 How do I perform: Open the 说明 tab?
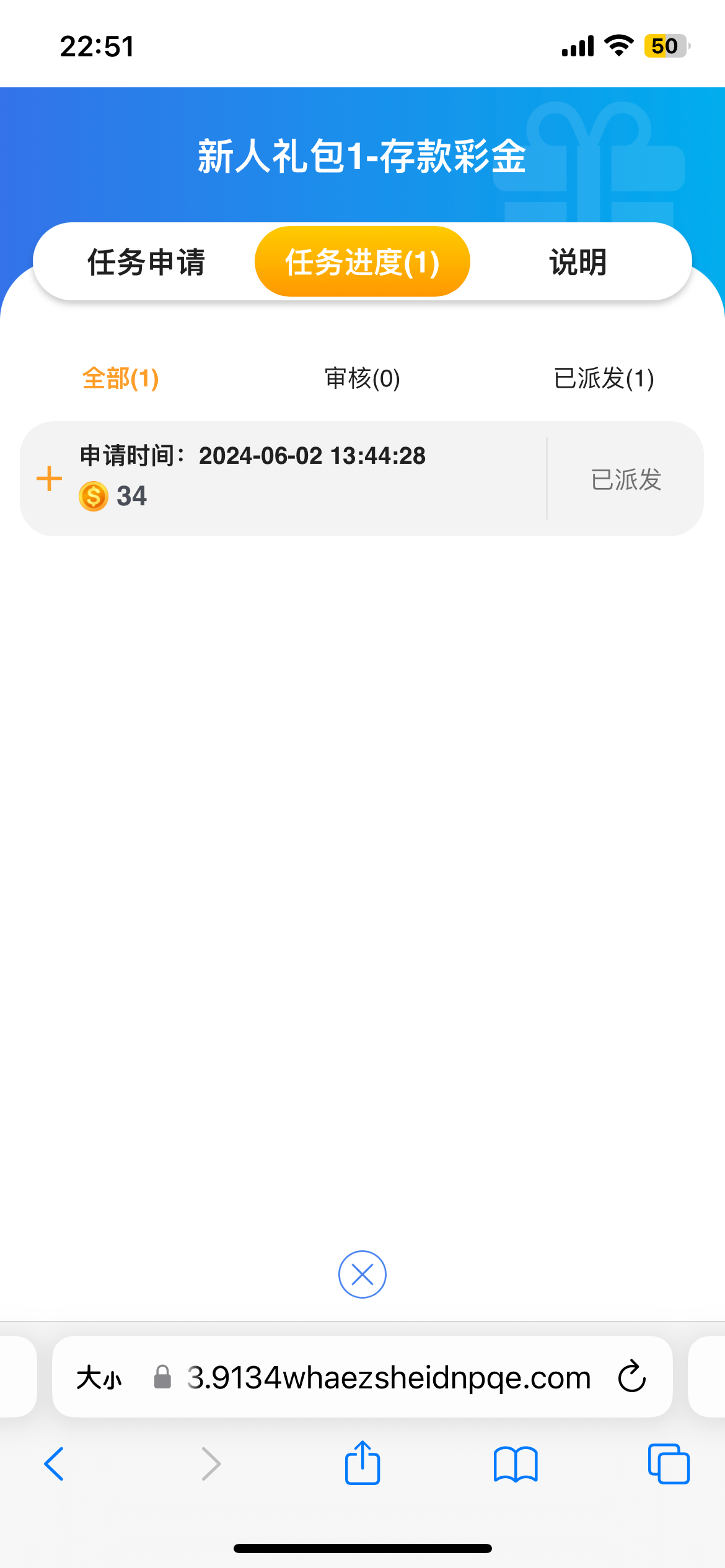tap(577, 262)
